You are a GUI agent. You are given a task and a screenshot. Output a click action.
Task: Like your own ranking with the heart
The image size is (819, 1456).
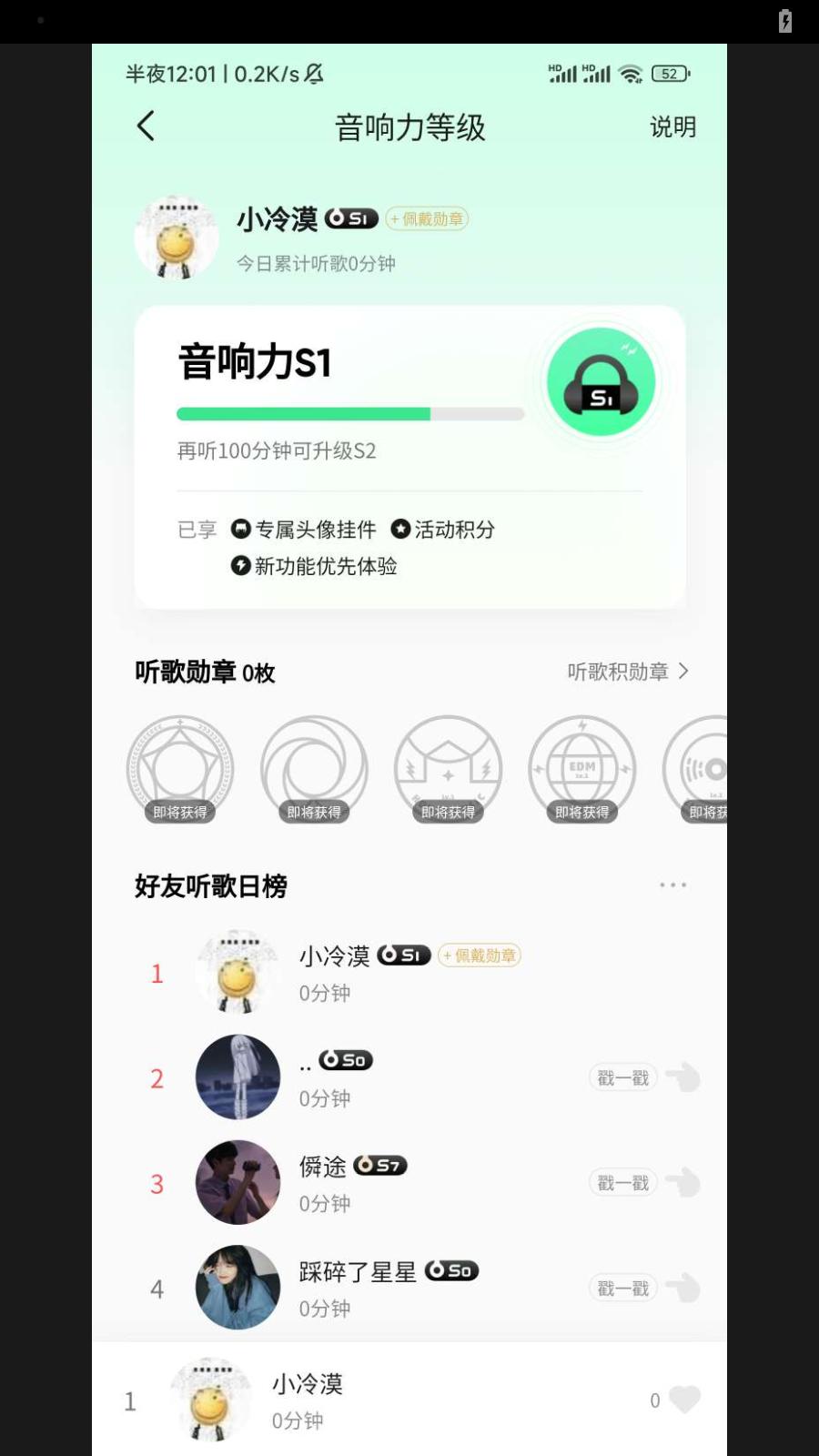point(684,1400)
